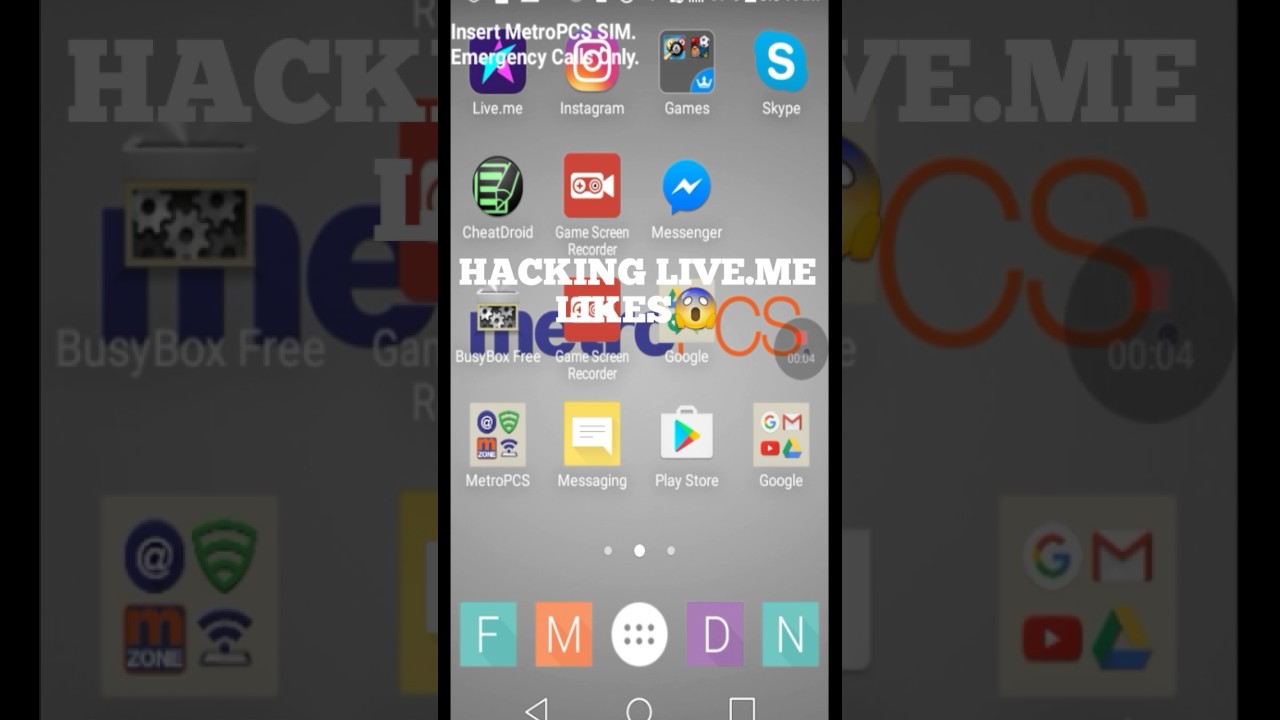Image resolution: width=1280 pixels, height=720 pixels.
Task: Launch Instagram
Action: [x=591, y=68]
